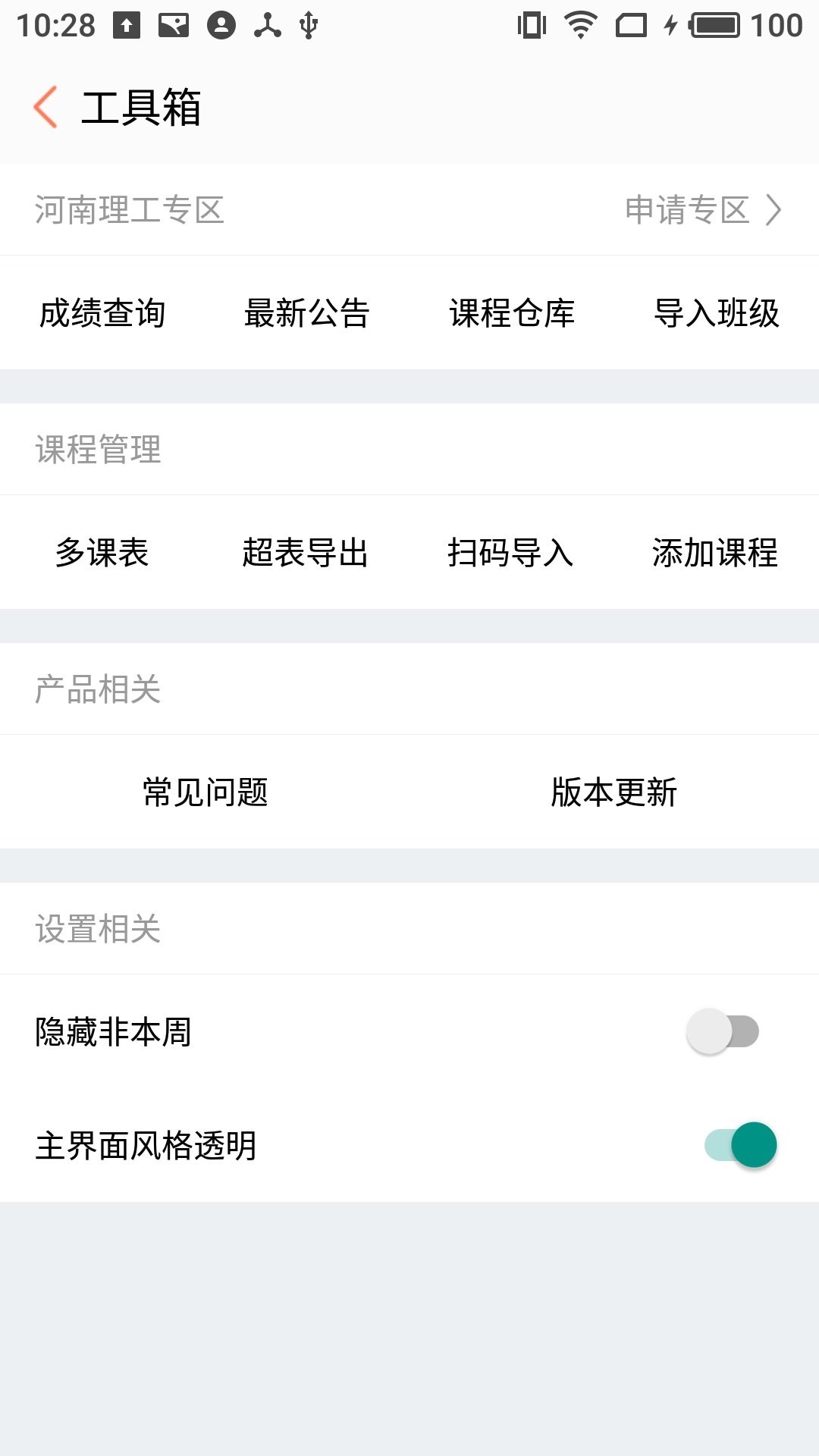Open the 多课表 option
Viewport: 819px width, 1456px height.
point(102,553)
